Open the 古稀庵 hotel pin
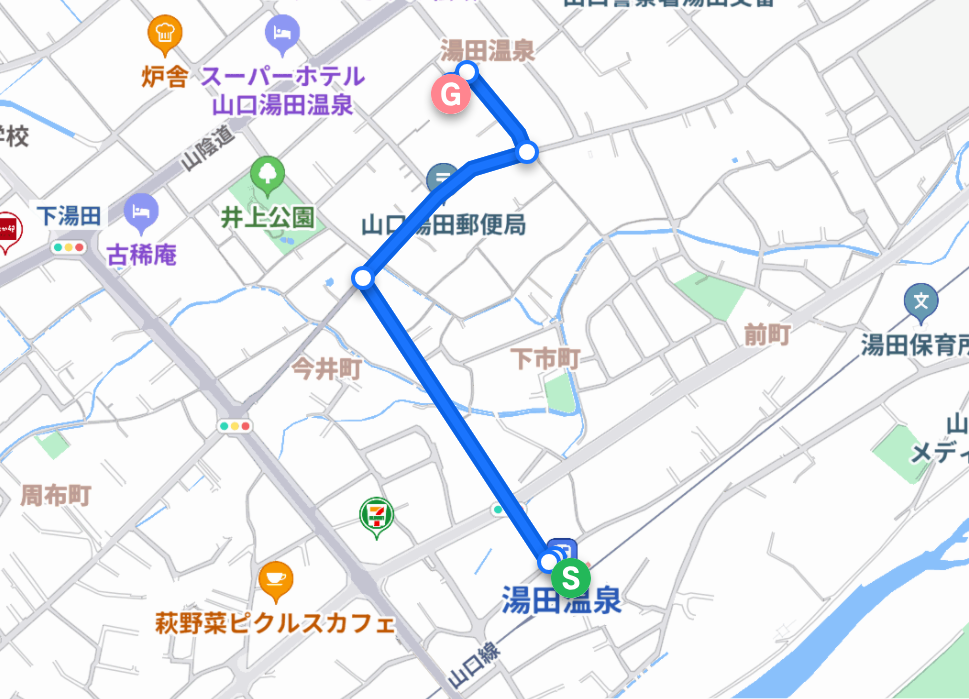 click(x=140, y=212)
